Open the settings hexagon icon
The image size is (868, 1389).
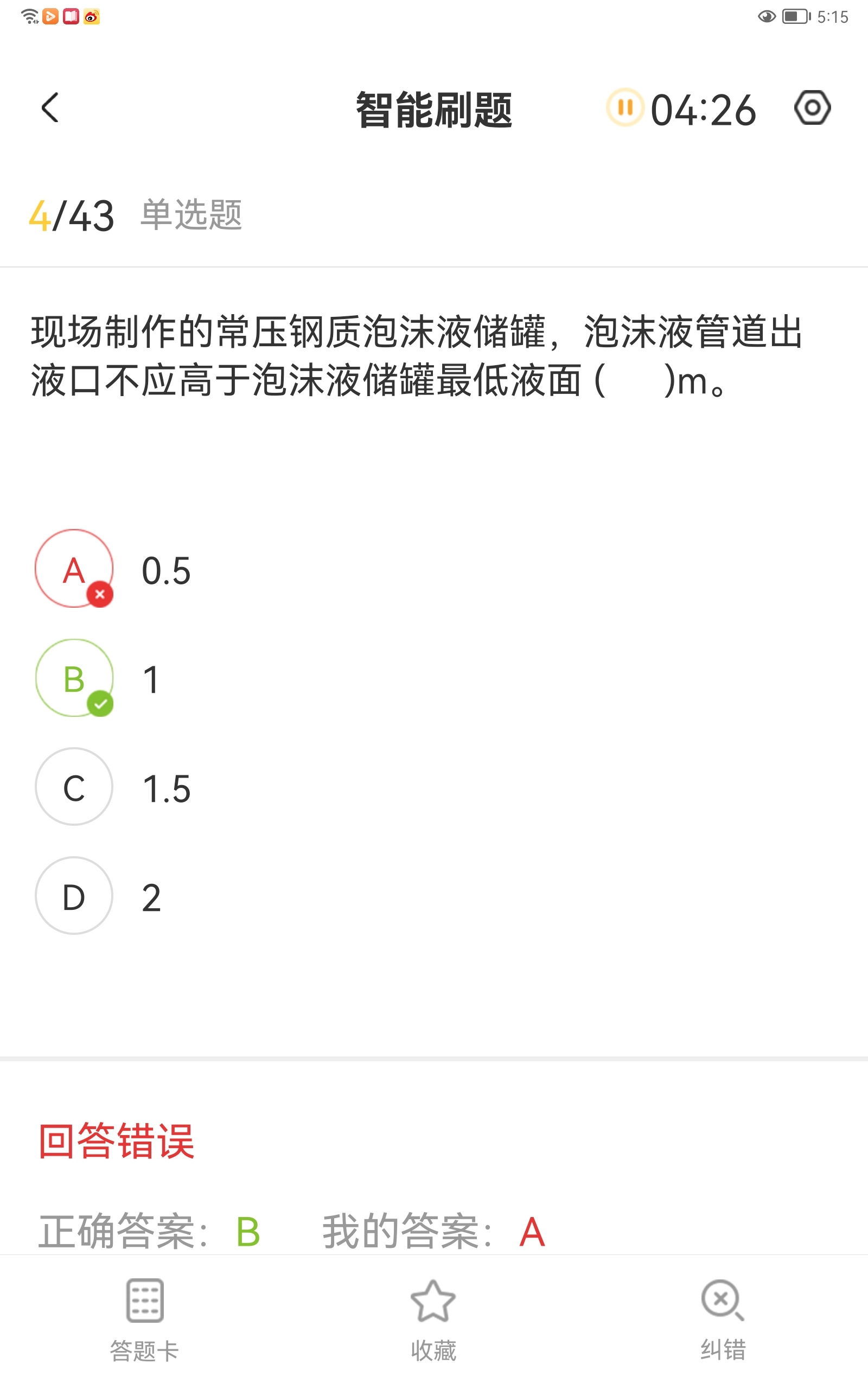(x=812, y=107)
